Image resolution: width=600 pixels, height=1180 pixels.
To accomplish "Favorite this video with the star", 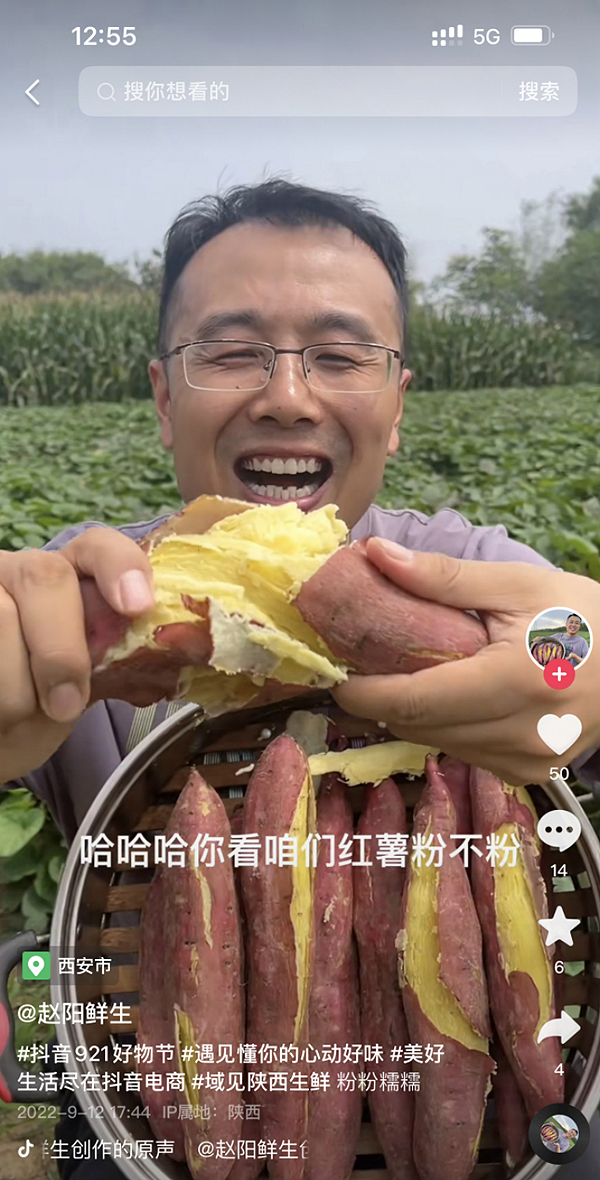I will (x=559, y=926).
